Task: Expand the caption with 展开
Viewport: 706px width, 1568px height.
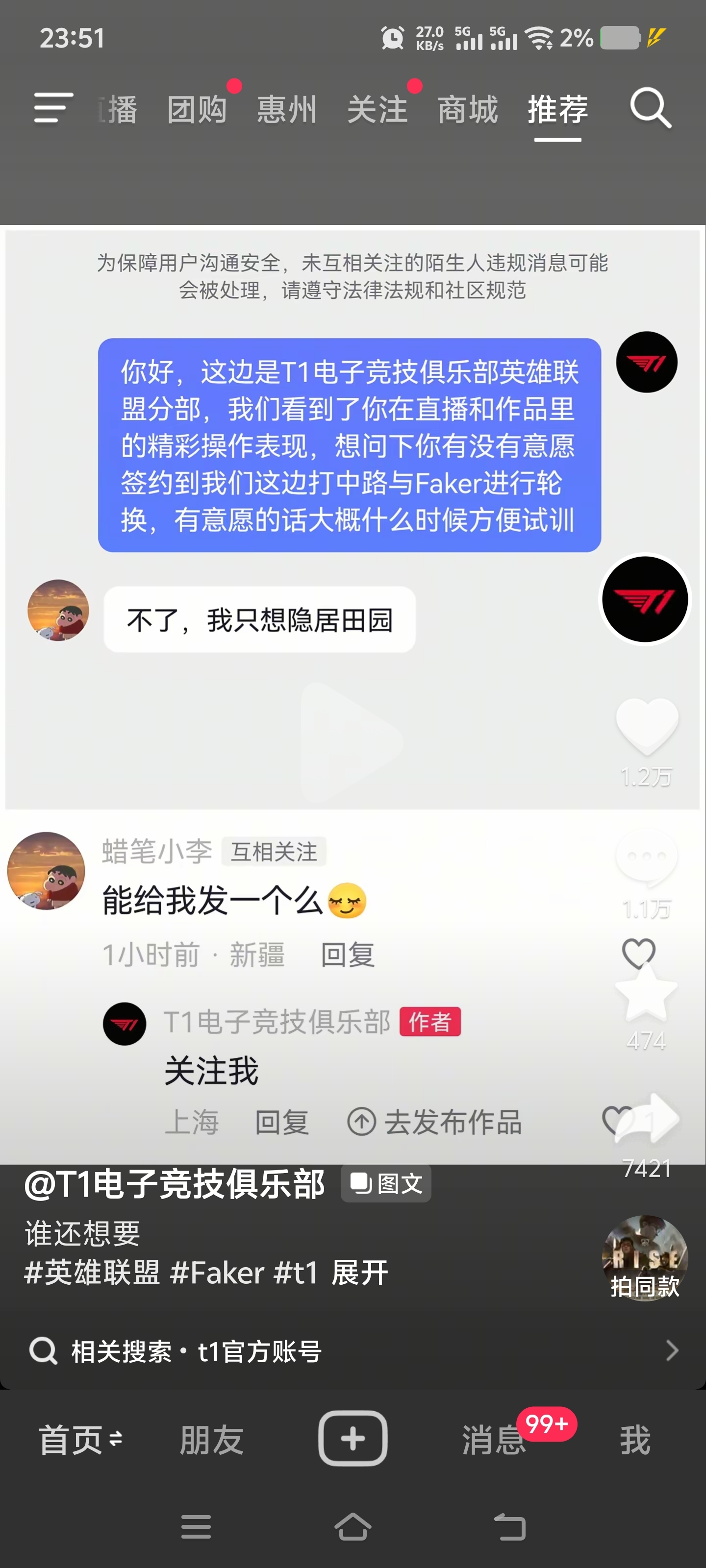Action: click(x=359, y=1273)
